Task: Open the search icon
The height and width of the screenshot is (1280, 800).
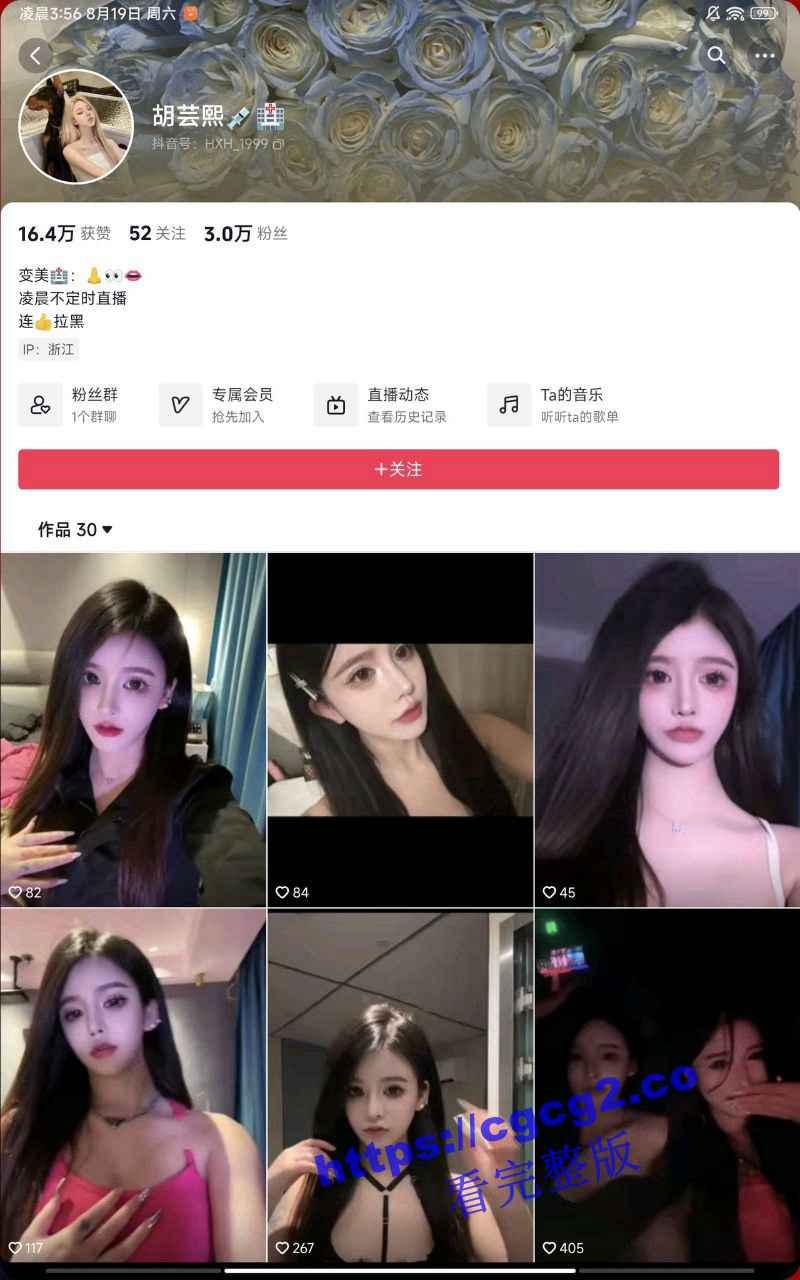Action: pyautogui.click(x=717, y=57)
